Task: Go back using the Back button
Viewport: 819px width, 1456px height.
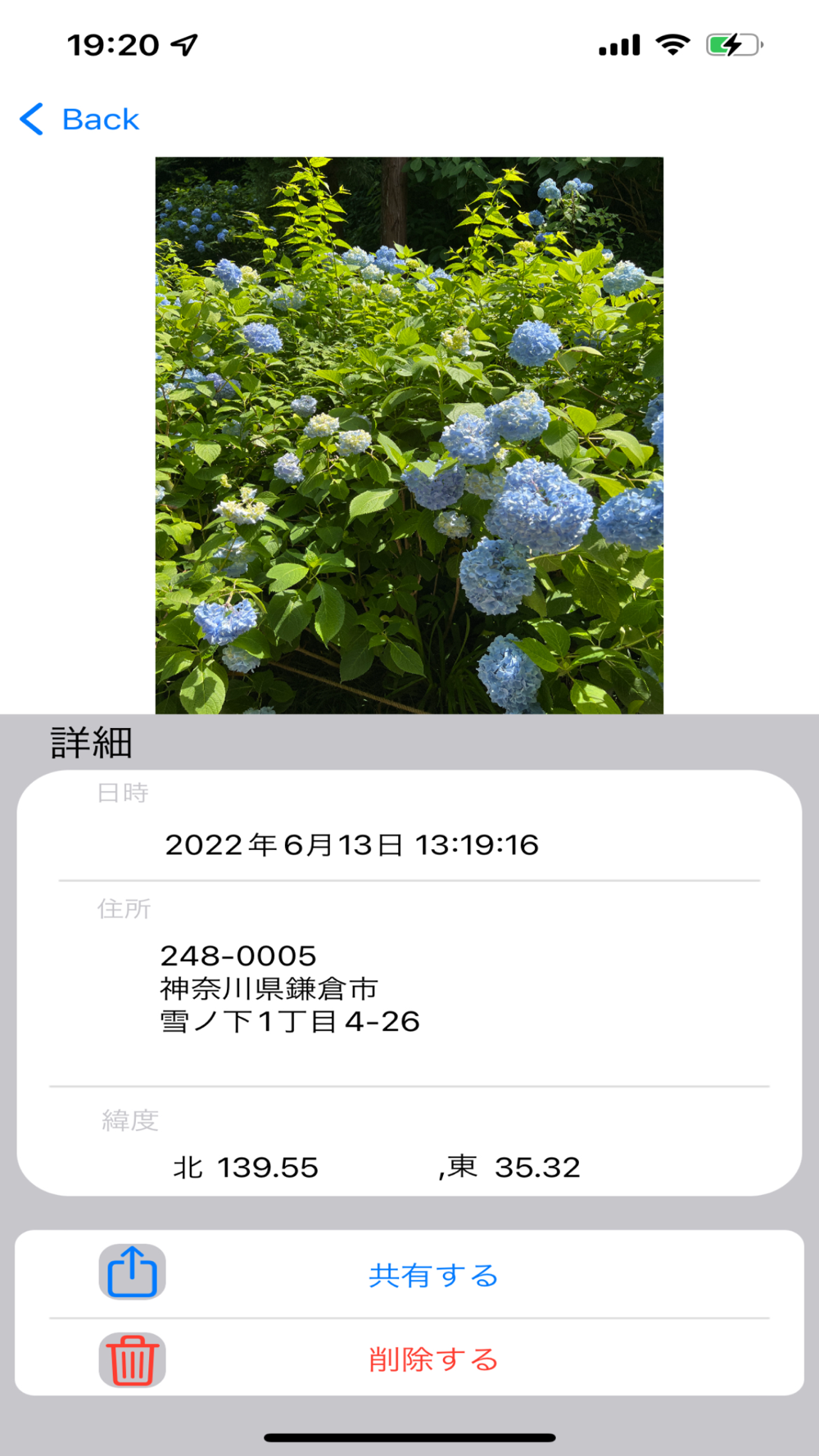Action: tap(79, 120)
